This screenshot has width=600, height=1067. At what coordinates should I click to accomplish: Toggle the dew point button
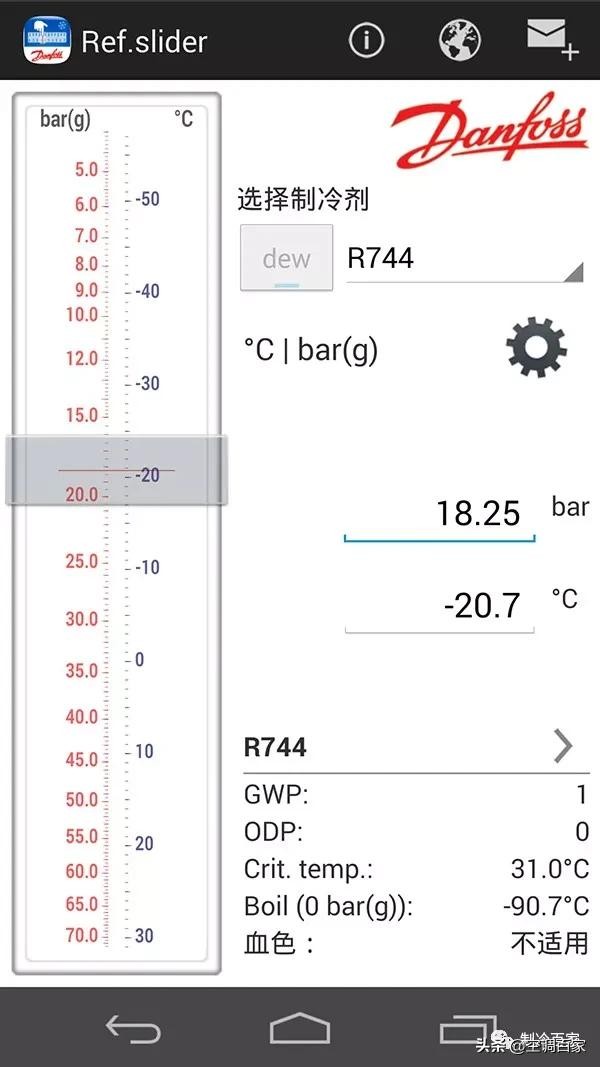coord(286,259)
